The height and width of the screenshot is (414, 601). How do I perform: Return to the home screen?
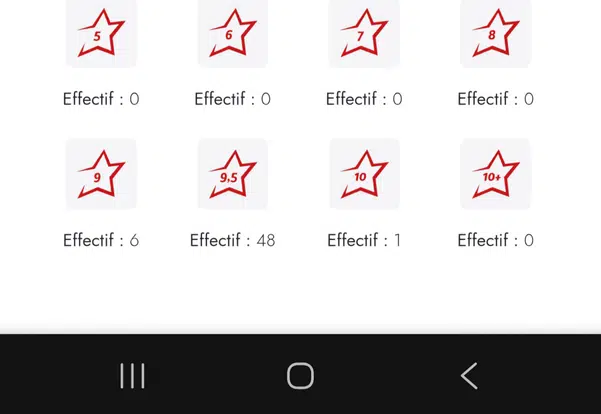pyautogui.click(x=300, y=376)
